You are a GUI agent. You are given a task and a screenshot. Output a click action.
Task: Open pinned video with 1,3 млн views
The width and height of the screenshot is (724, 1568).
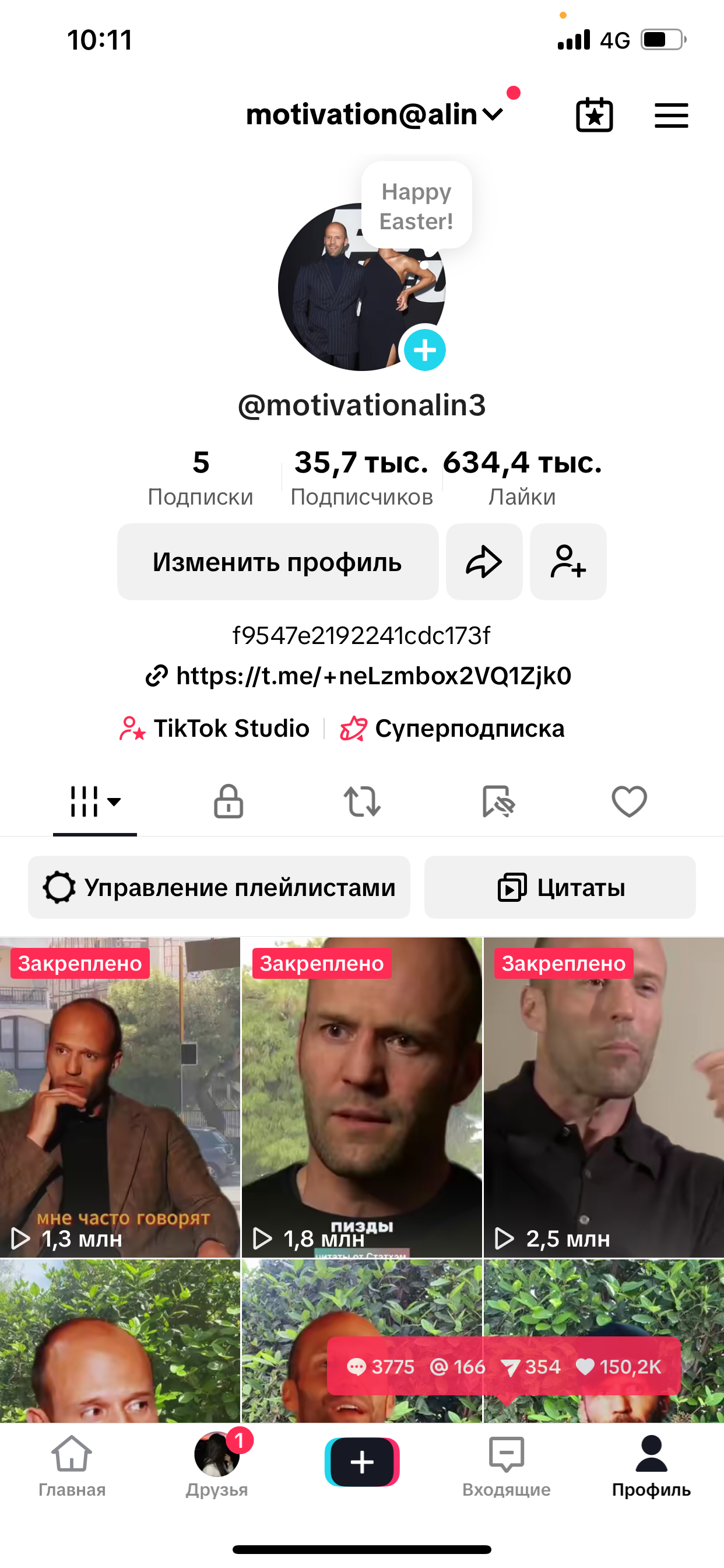[120, 1095]
